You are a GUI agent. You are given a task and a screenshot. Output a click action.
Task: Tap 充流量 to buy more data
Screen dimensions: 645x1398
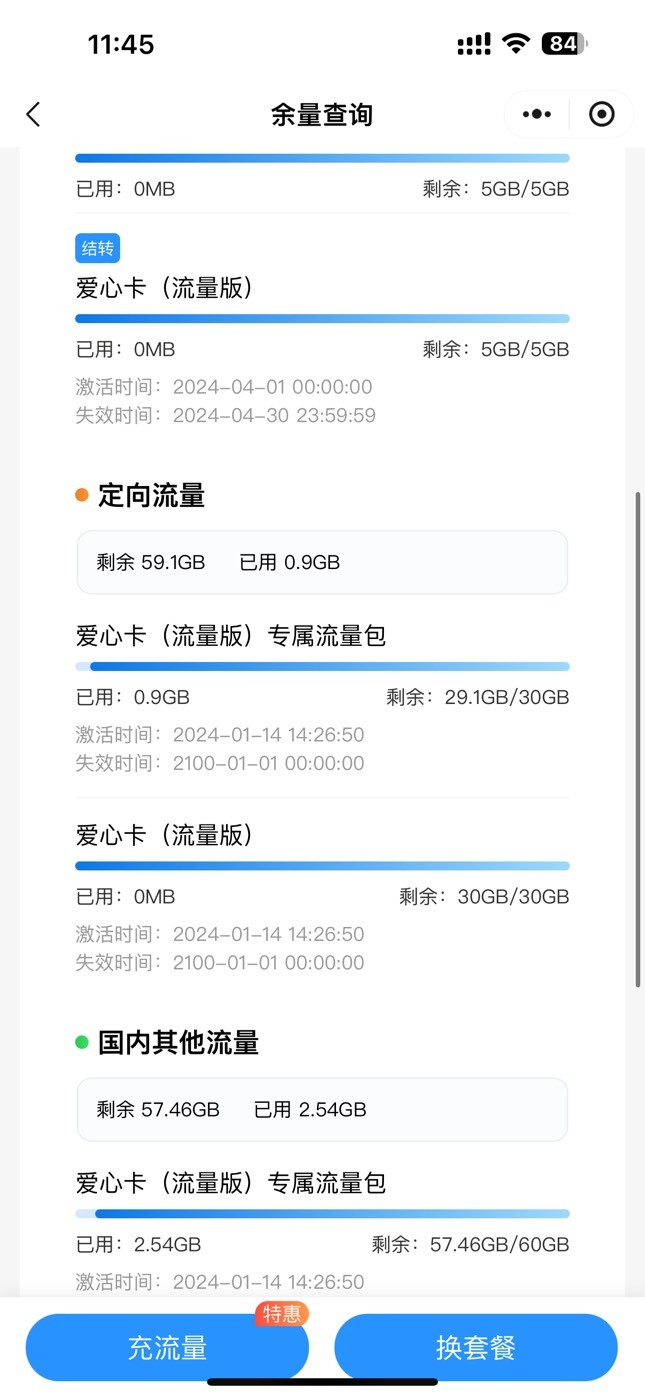pyautogui.click(x=167, y=1347)
